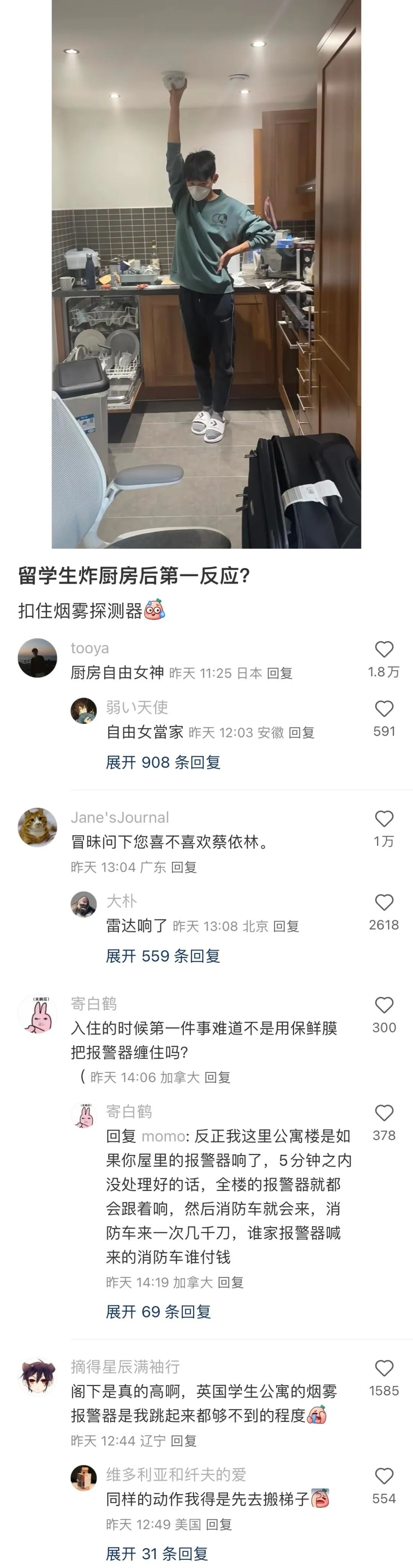The width and height of the screenshot is (413, 1568).
Task: Like 弱い天使's reply 自由女當家
Action: (x=384, y=708)
